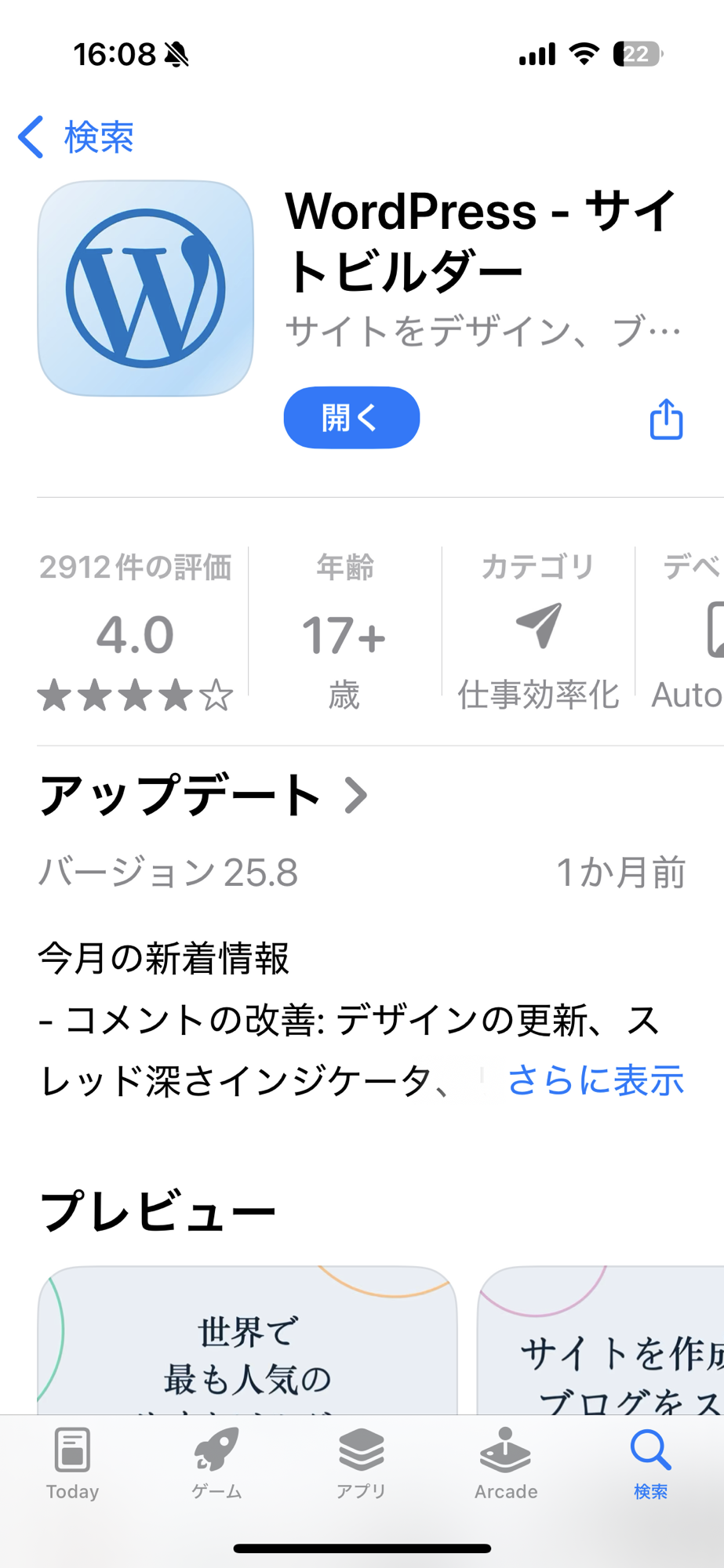Switch to the アプリ tab
The width and height of the screenshot is (724, 1568).
point(361,1463)
